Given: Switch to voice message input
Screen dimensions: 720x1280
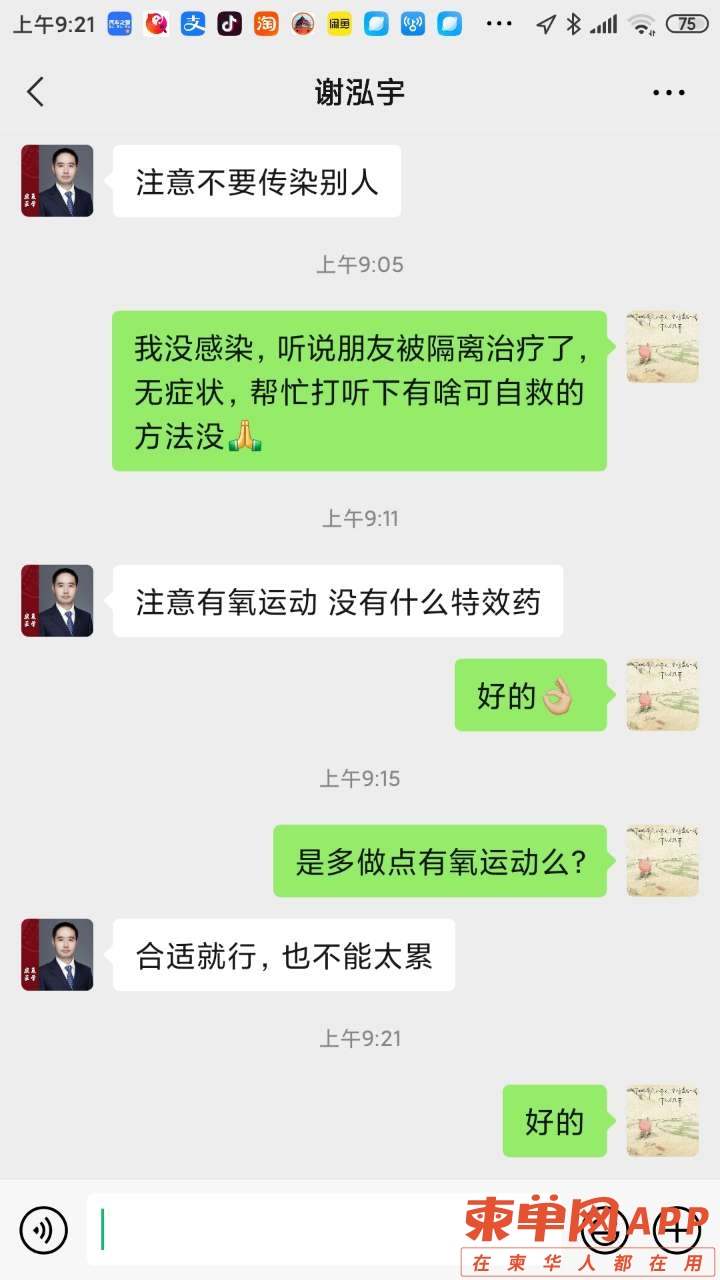Looking at the screenshot, I should pyautogui.click(x=44, y=1229).
